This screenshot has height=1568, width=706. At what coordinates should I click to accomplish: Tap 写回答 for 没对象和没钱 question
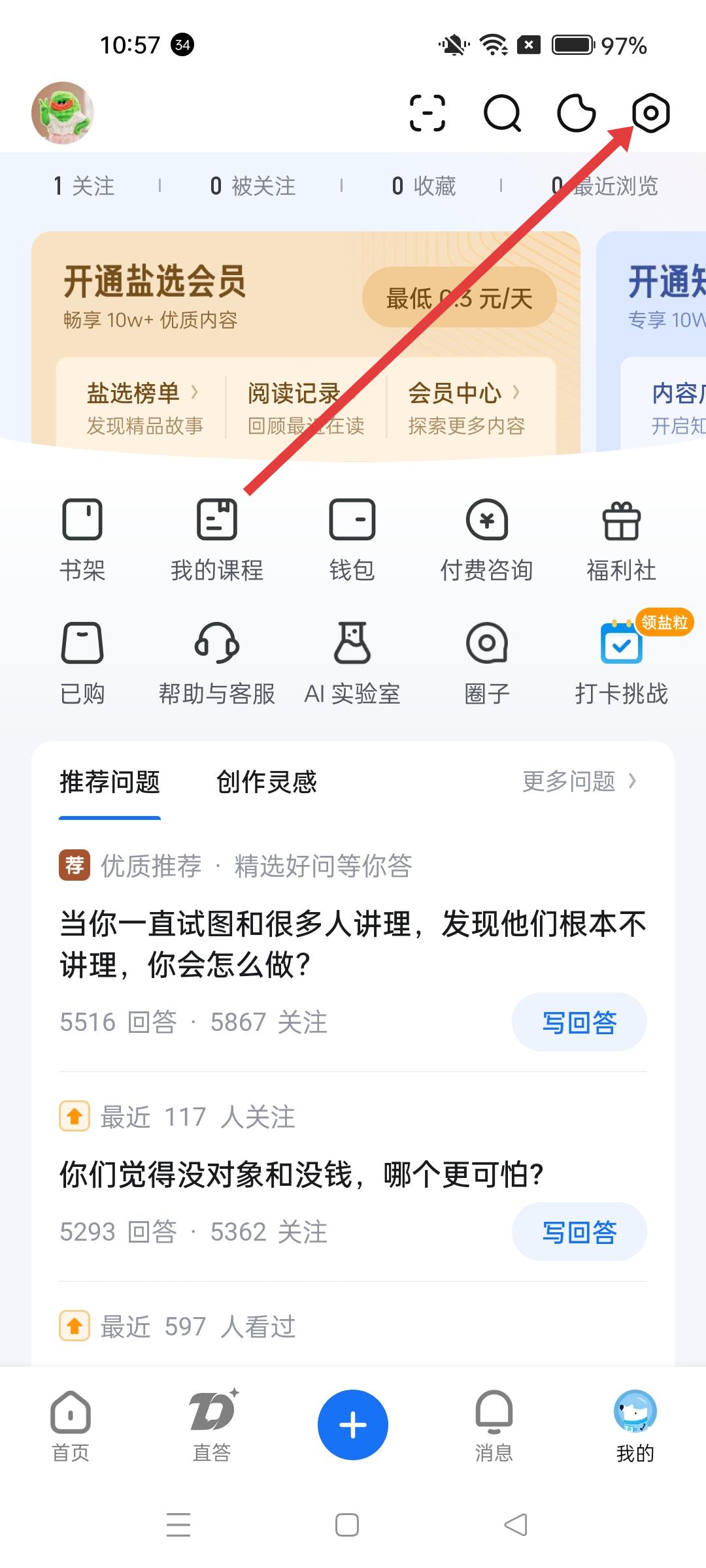(x=579, y=1232)
